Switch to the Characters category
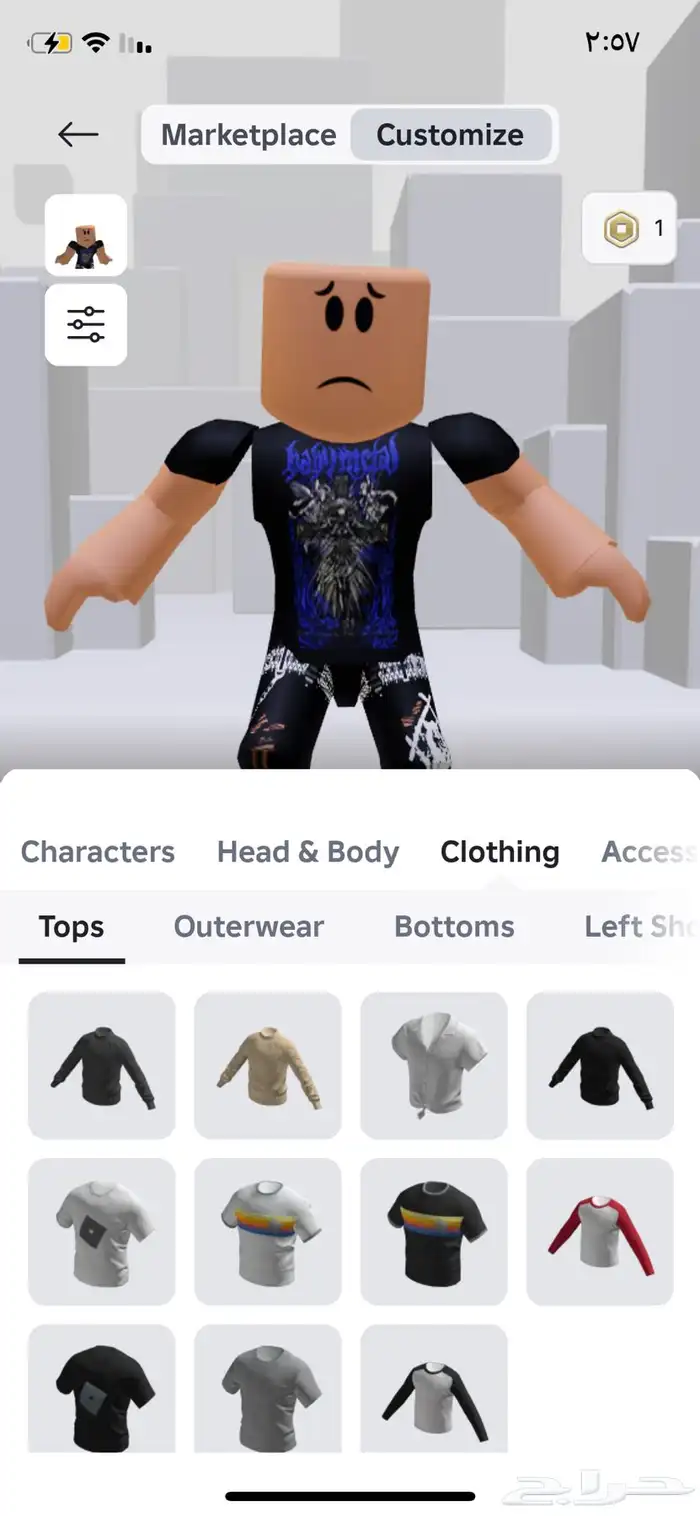Image resolution: width=700 pixels, height=1516 pixels. [98, 852]
